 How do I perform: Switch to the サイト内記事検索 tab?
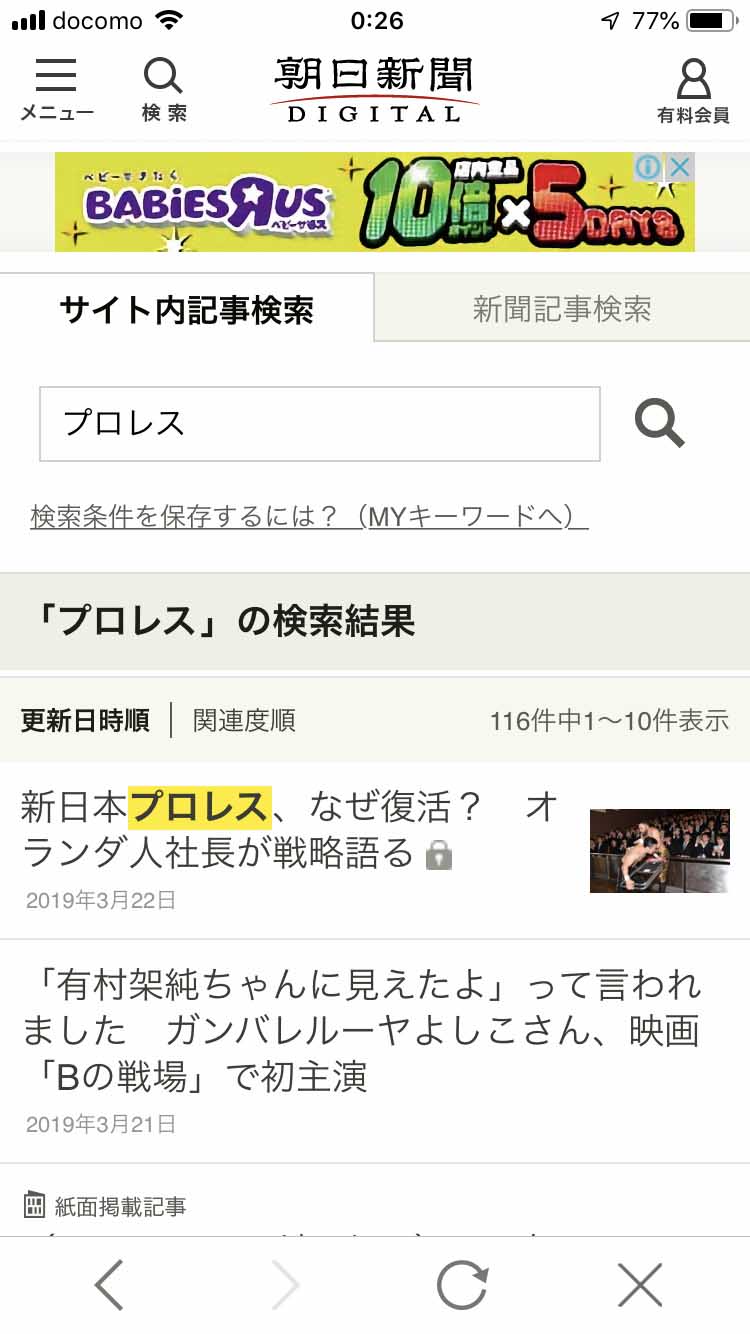pos(185,310)
